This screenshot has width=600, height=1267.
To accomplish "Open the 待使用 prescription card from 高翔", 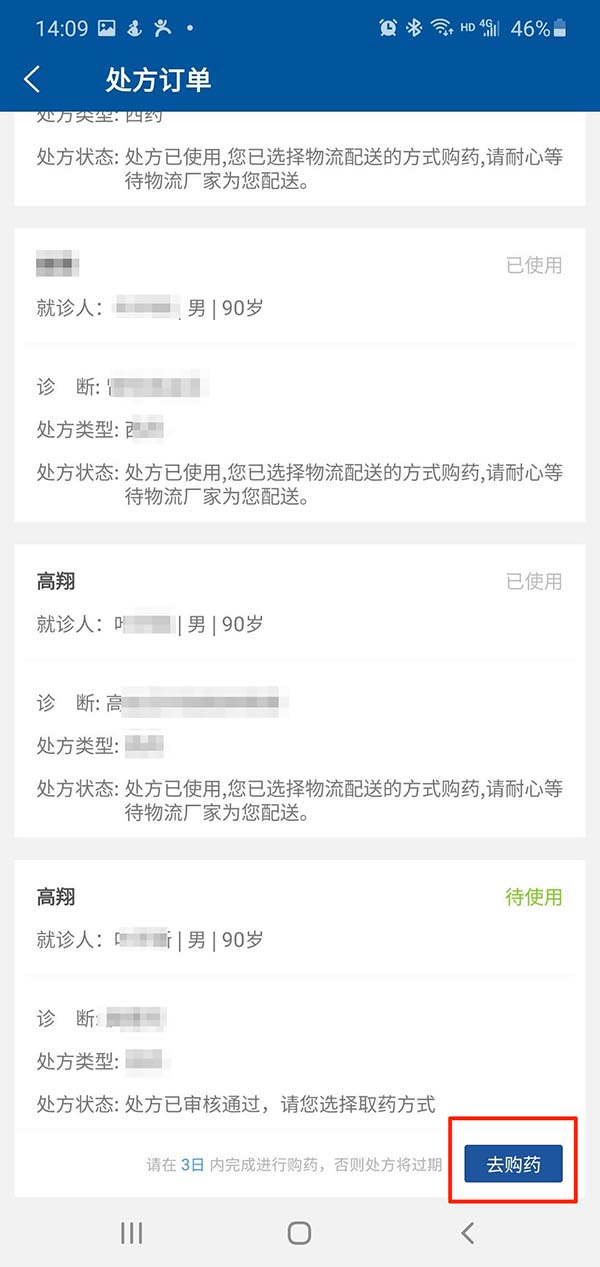I will [x=299, y=1027].
